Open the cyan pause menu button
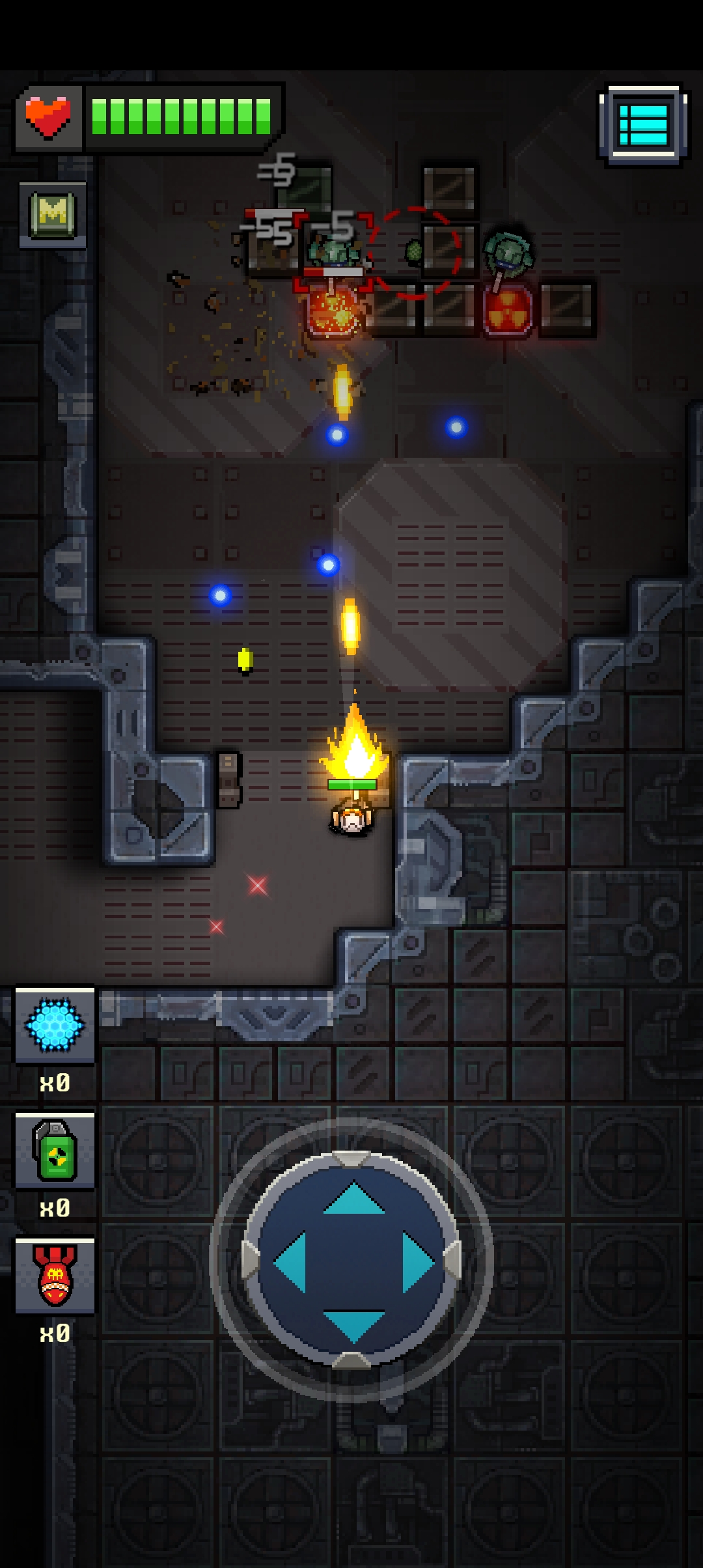Image resolution: width=703 pixels, height=1568 pixels. pos(643,125)
